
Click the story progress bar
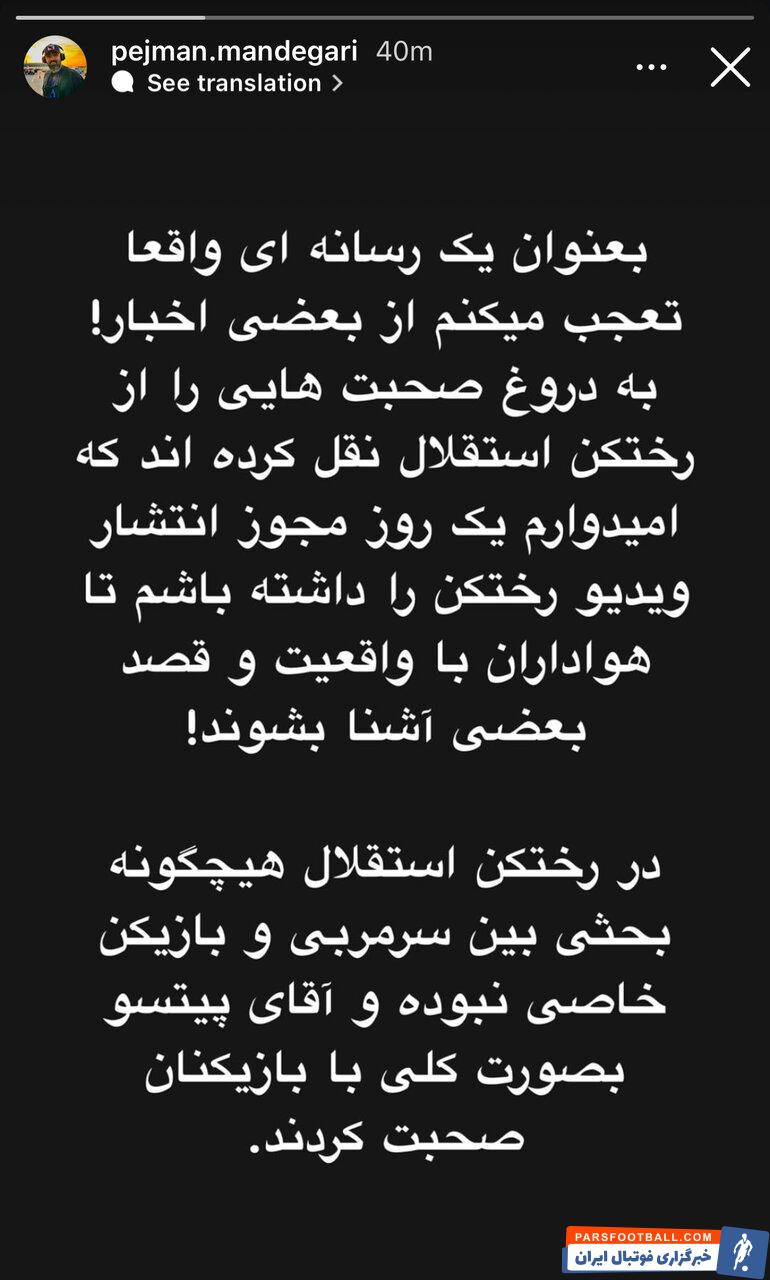click(385, 15)
